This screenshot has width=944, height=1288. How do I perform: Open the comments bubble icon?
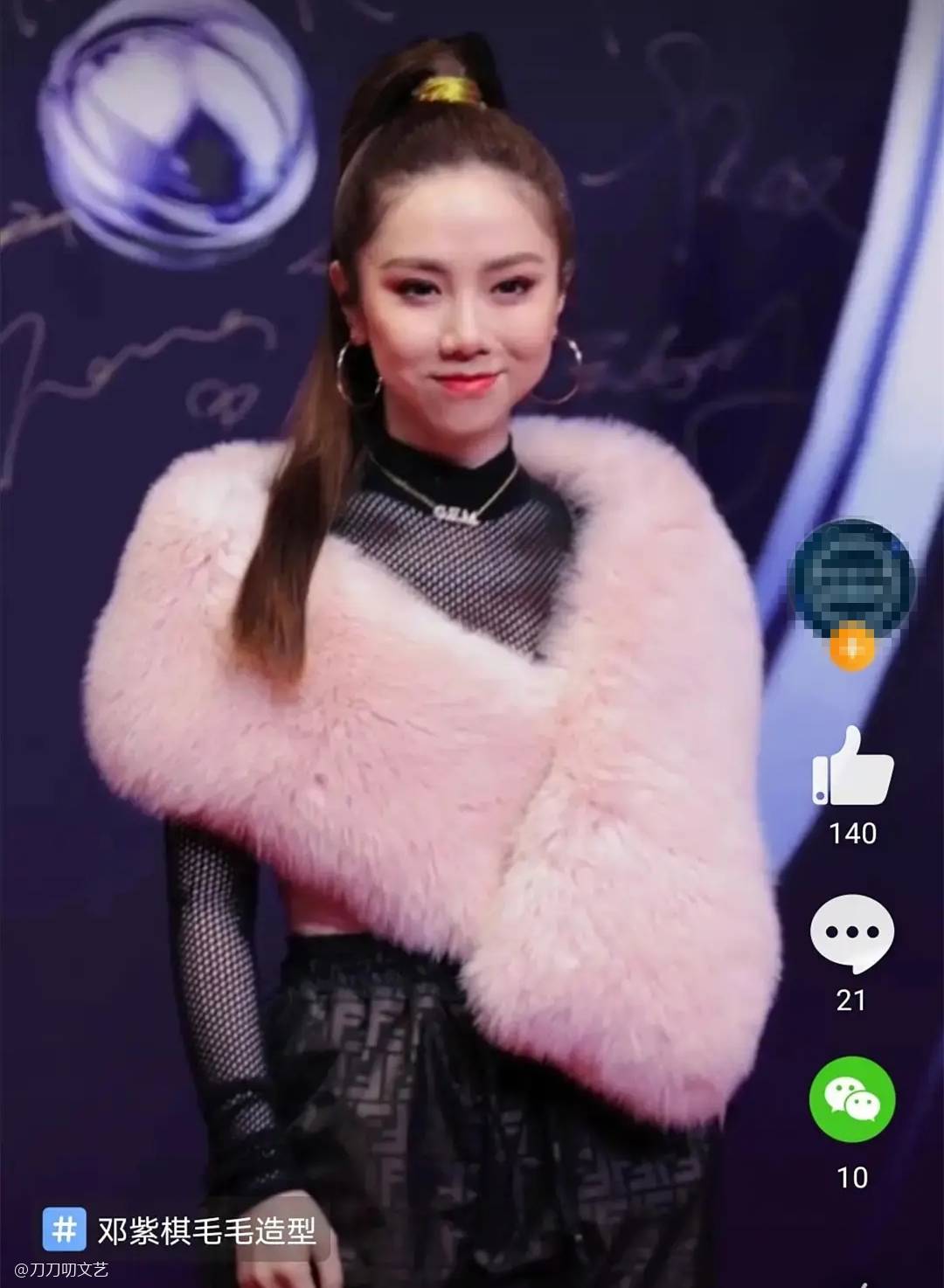(x=852, y=932)
